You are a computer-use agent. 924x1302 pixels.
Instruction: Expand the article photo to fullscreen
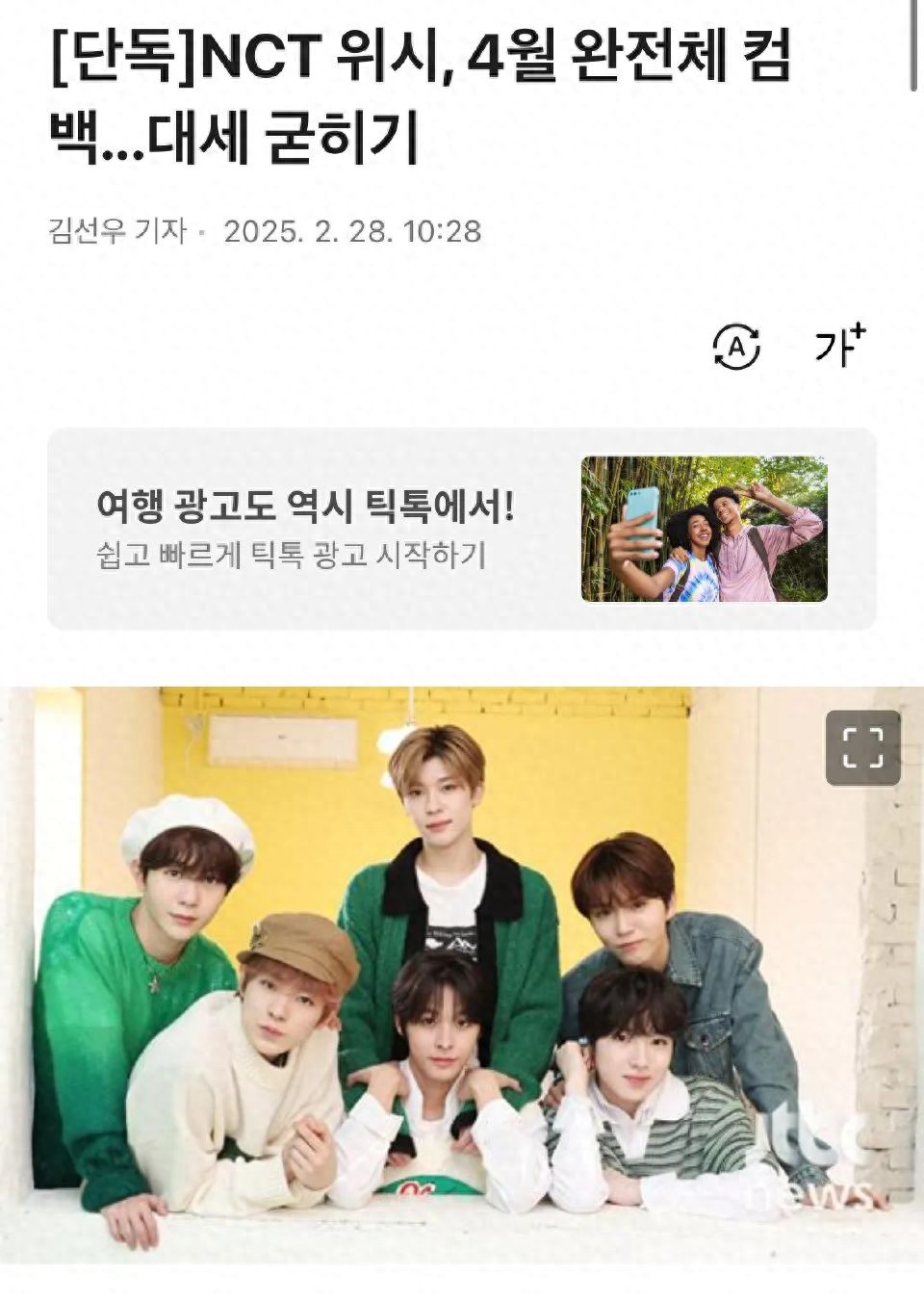pyautogui.click(x=862, y=748)
